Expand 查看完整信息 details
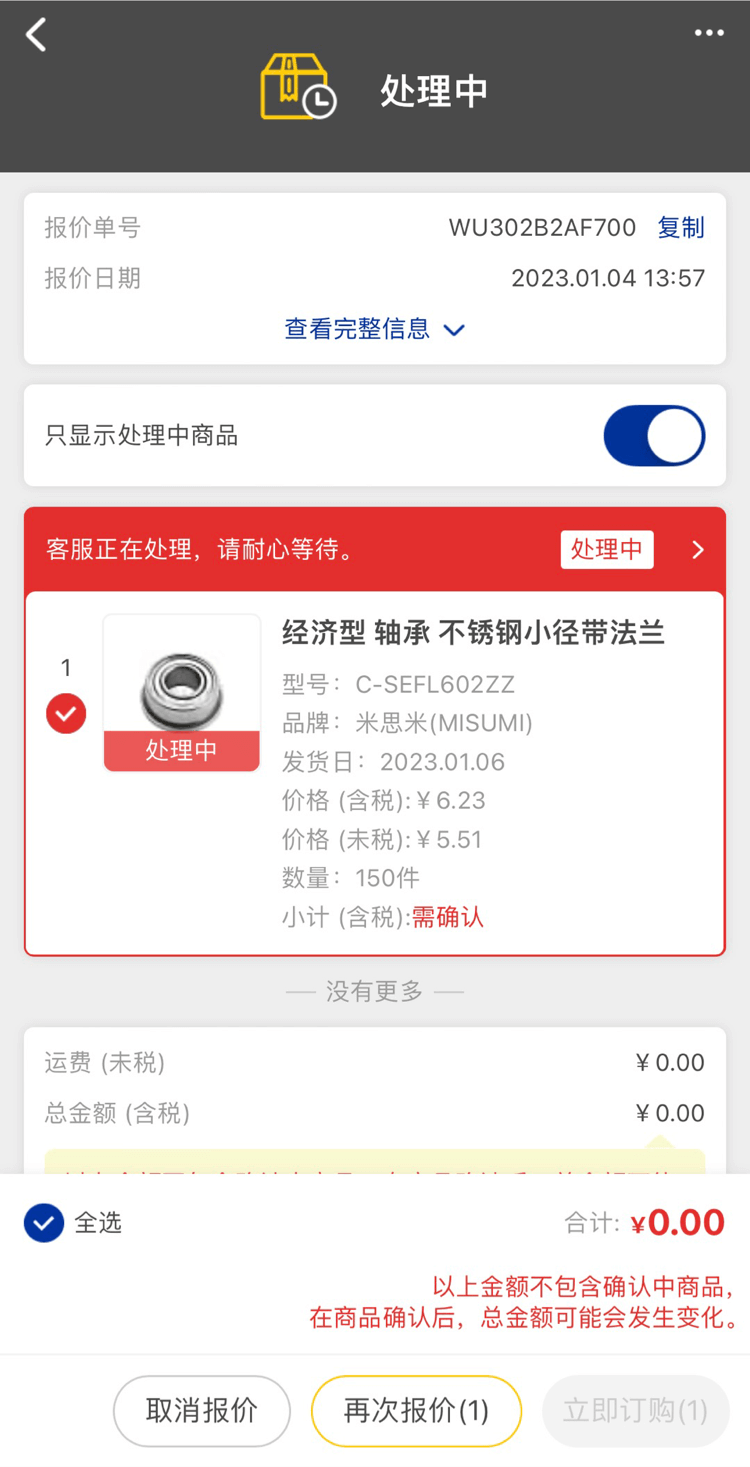Viewport: 750px width, 1467px height. click(x=374, y=329)
